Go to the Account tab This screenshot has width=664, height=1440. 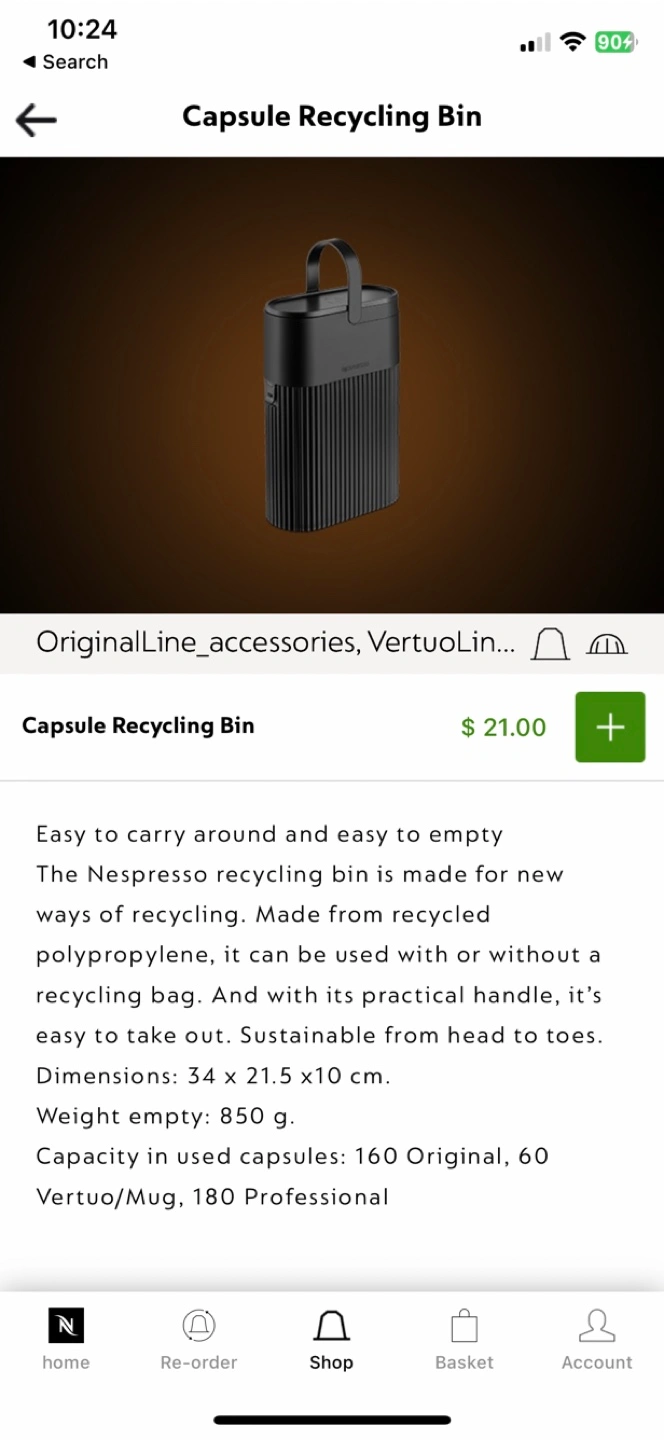(x=597, y=1340)
